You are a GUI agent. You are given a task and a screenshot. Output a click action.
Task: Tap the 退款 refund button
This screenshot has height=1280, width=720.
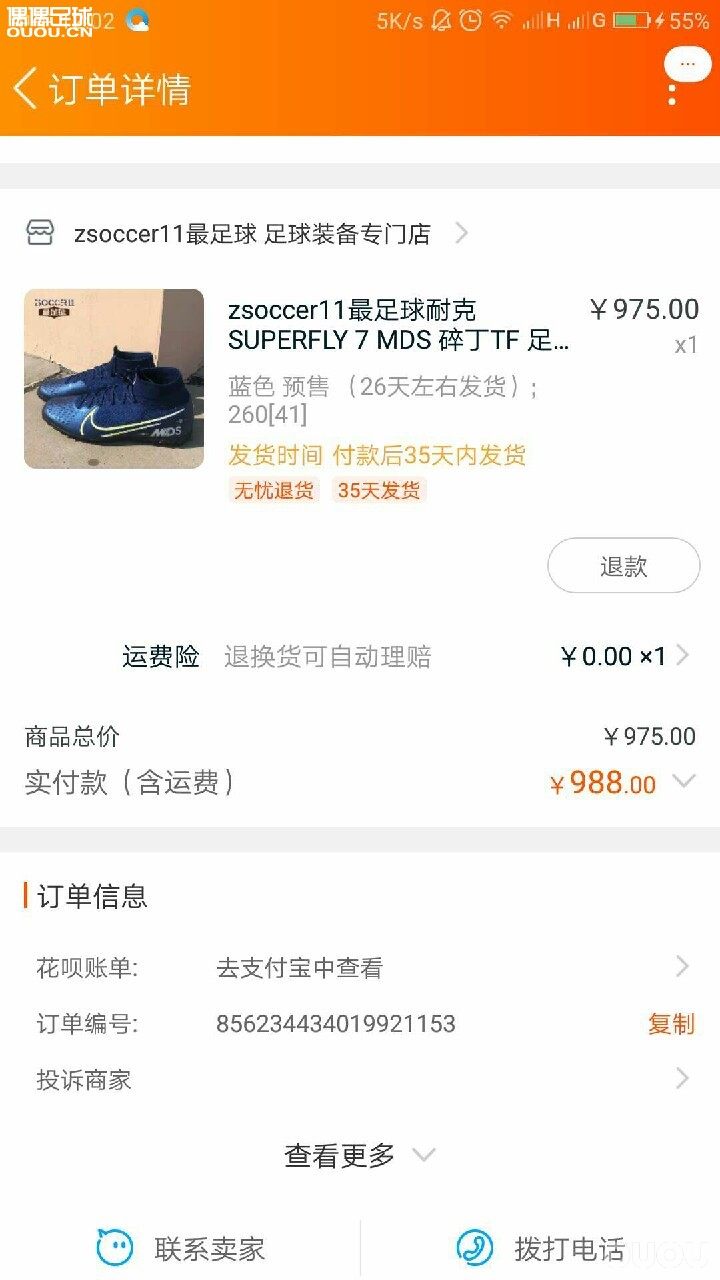pyautogui.click(x=623, y=565)
